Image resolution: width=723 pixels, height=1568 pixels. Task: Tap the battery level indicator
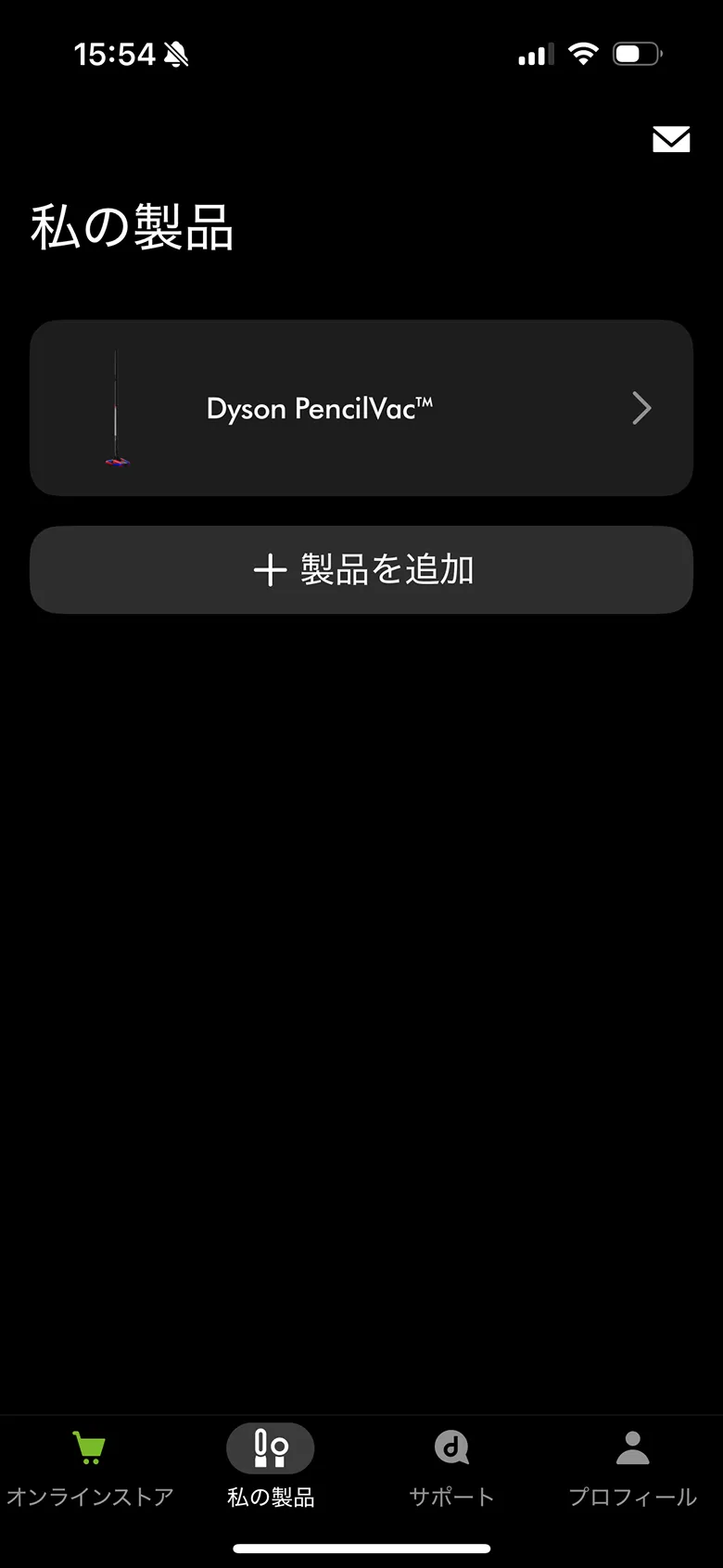click(x=635, y=53)
